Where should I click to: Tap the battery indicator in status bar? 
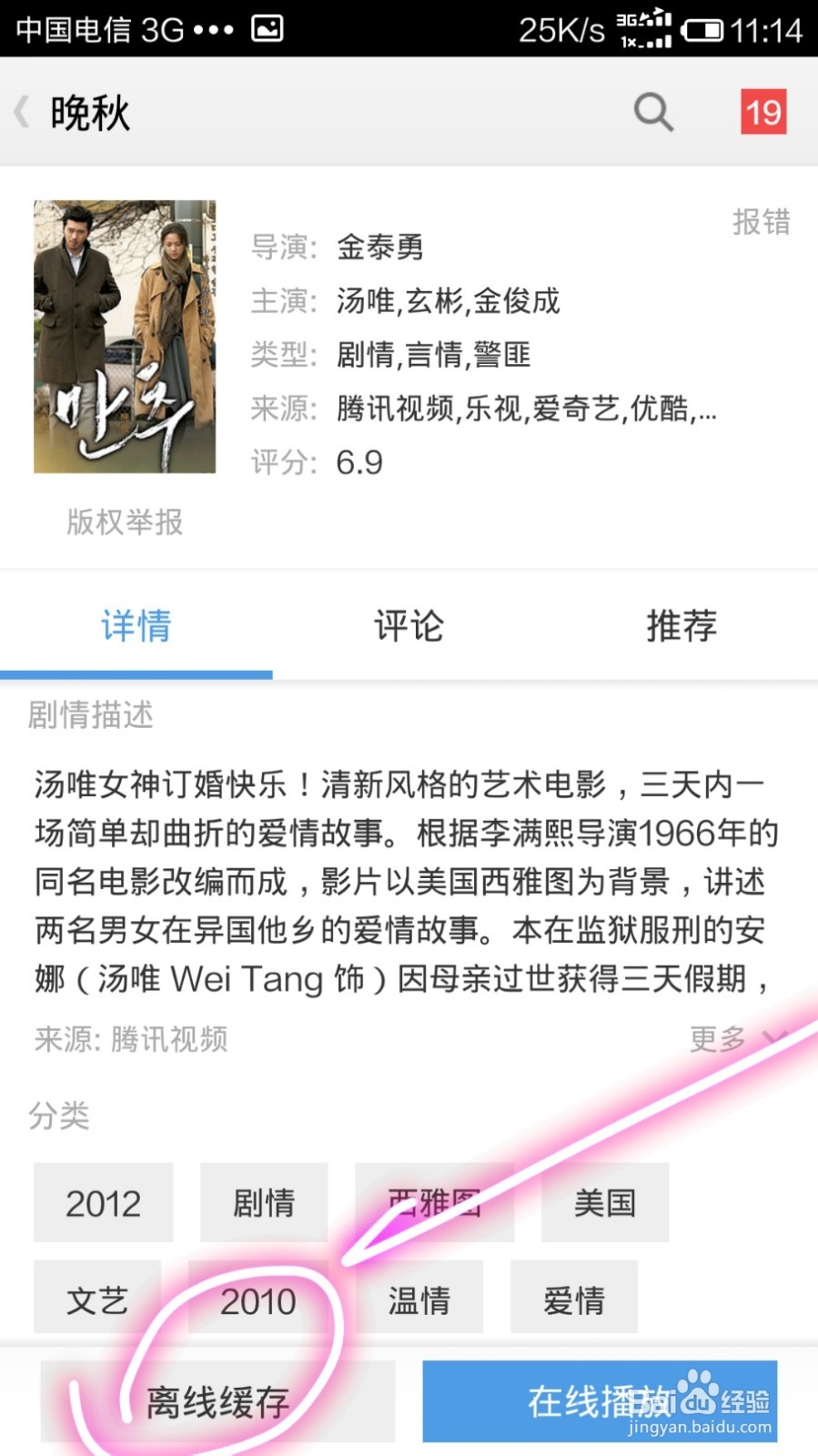(x=702, y=28)
